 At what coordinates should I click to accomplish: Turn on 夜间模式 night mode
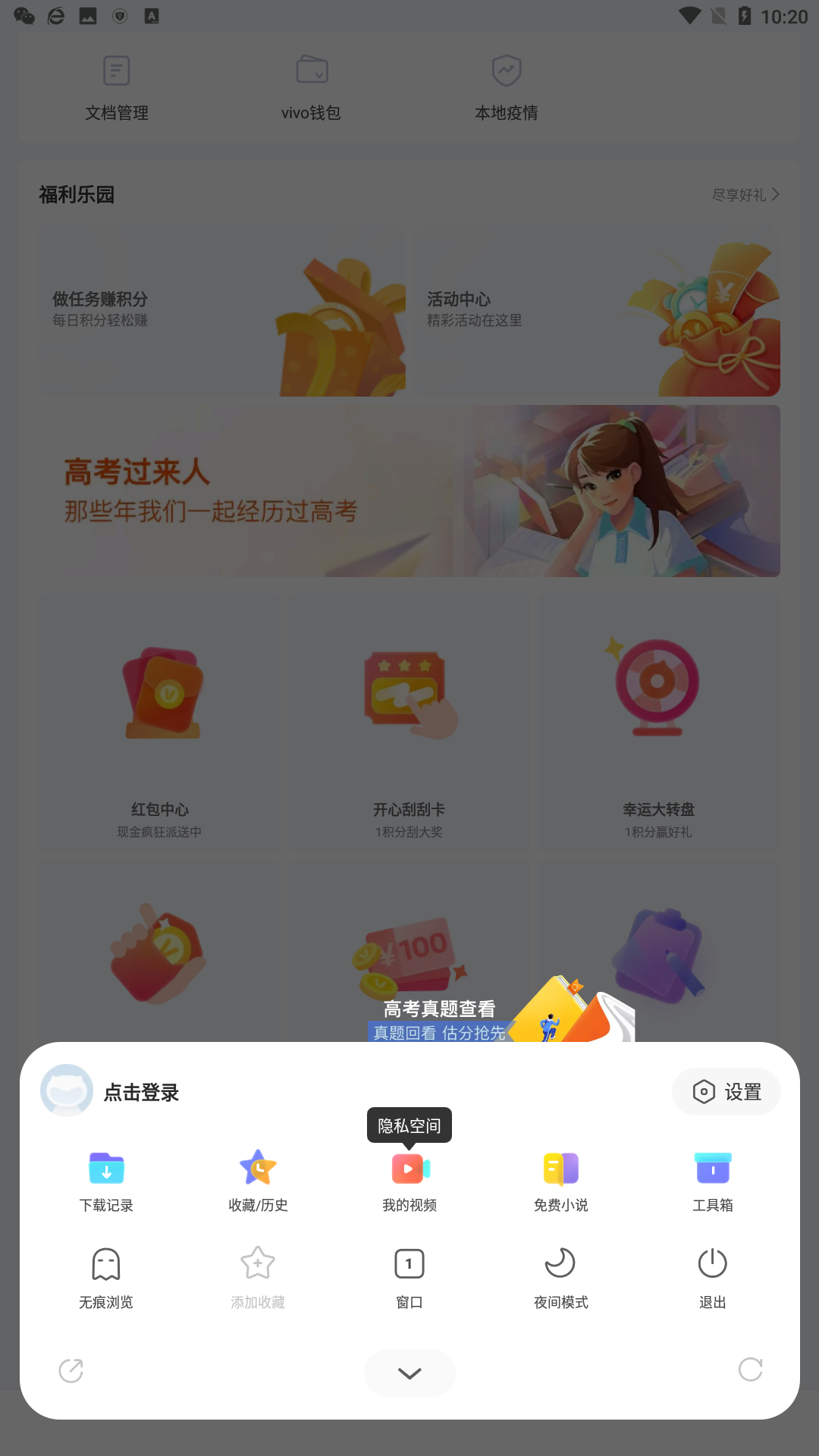561,1278
